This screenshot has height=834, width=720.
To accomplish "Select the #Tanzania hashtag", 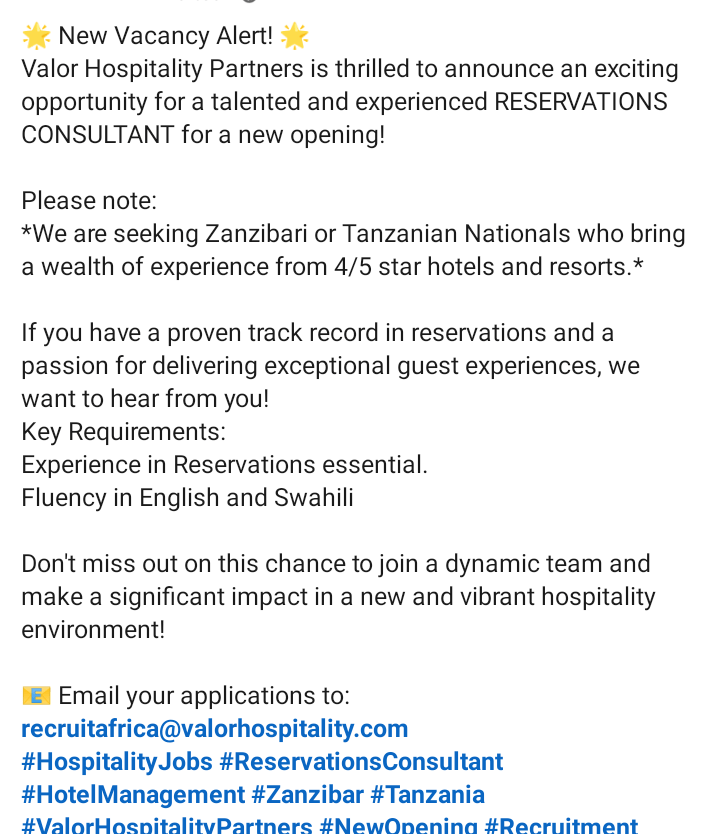I will [x=427, y=795].
